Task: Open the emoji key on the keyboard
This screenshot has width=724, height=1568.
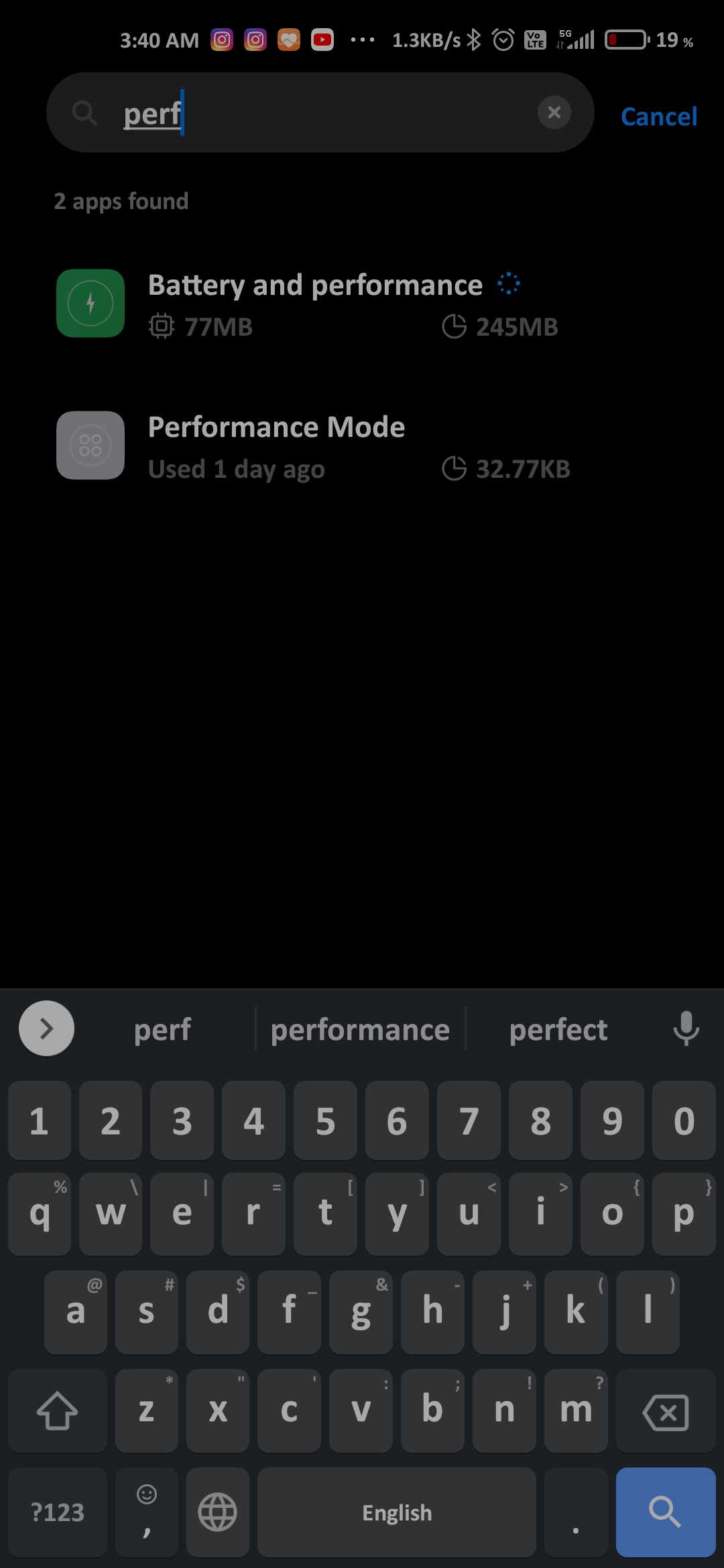Action: coord(147,1512)
